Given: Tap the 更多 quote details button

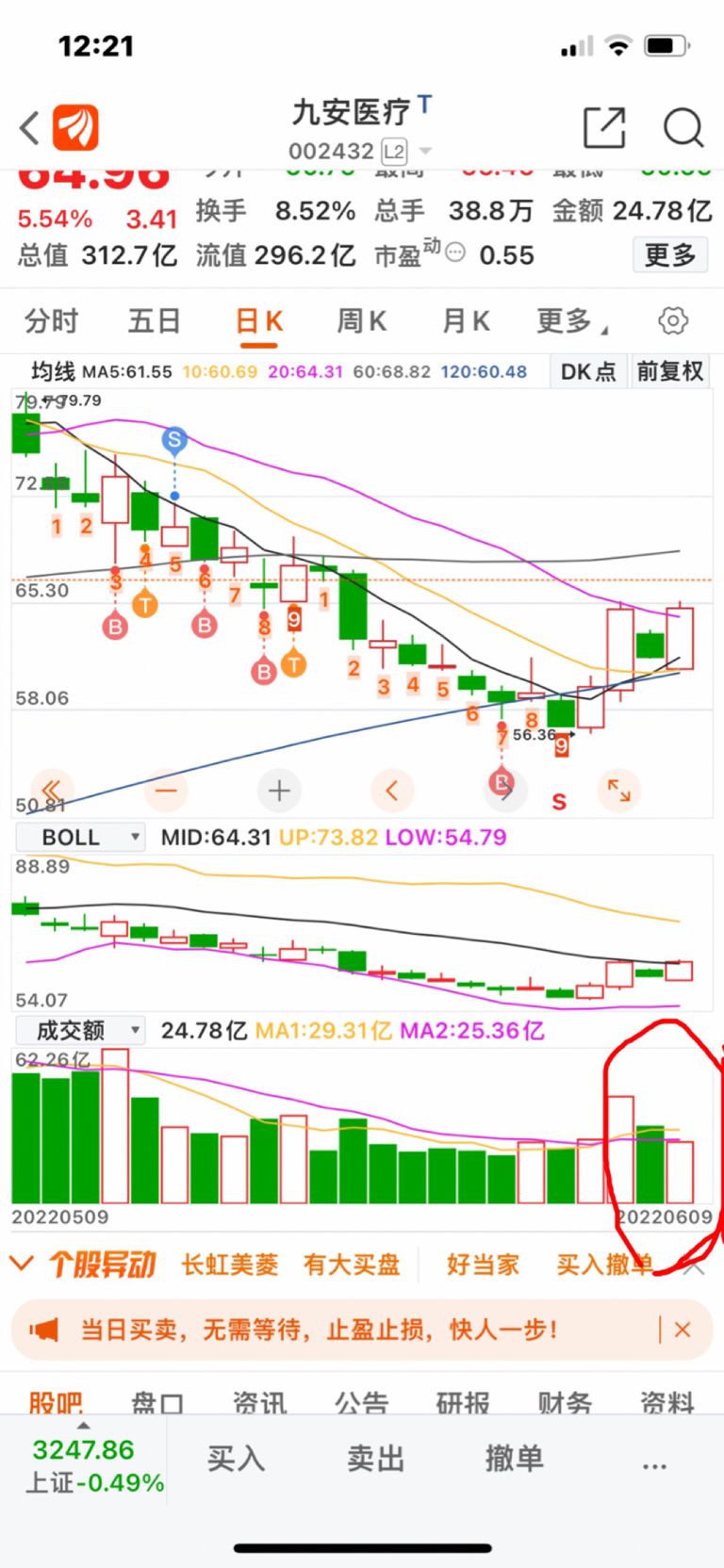Looking at the screenshot, I should tap(670, 254).
